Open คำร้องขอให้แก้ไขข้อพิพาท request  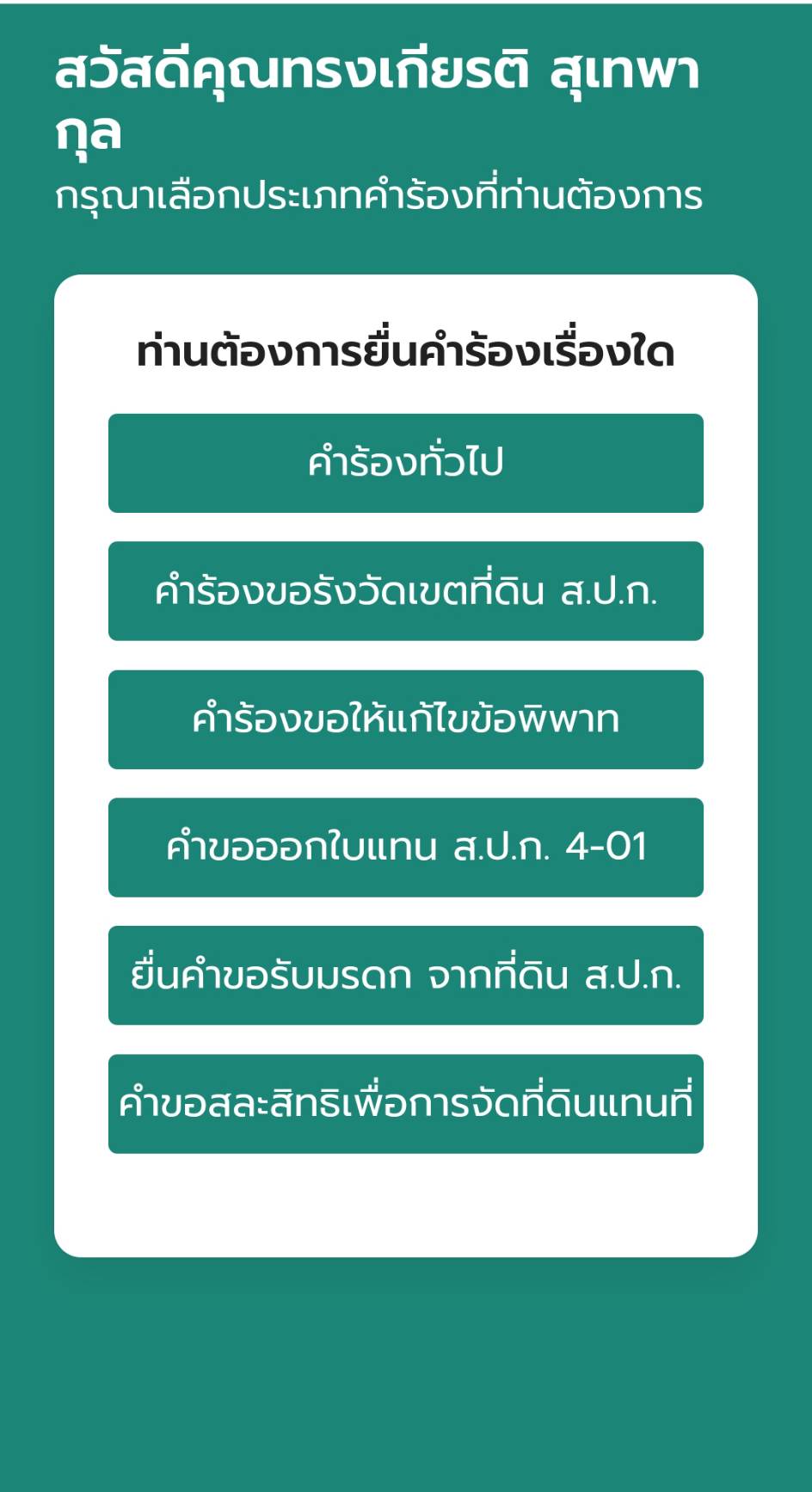click(405, 719)
